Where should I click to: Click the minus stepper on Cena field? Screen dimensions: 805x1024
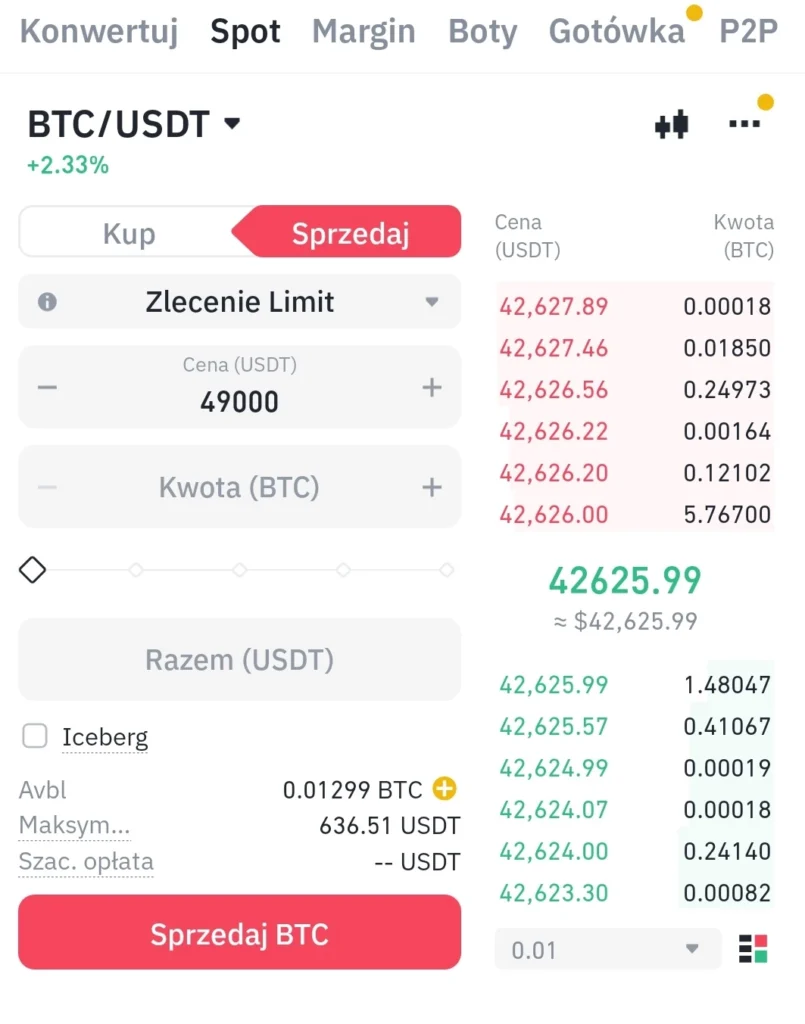[x=48, y=386]
